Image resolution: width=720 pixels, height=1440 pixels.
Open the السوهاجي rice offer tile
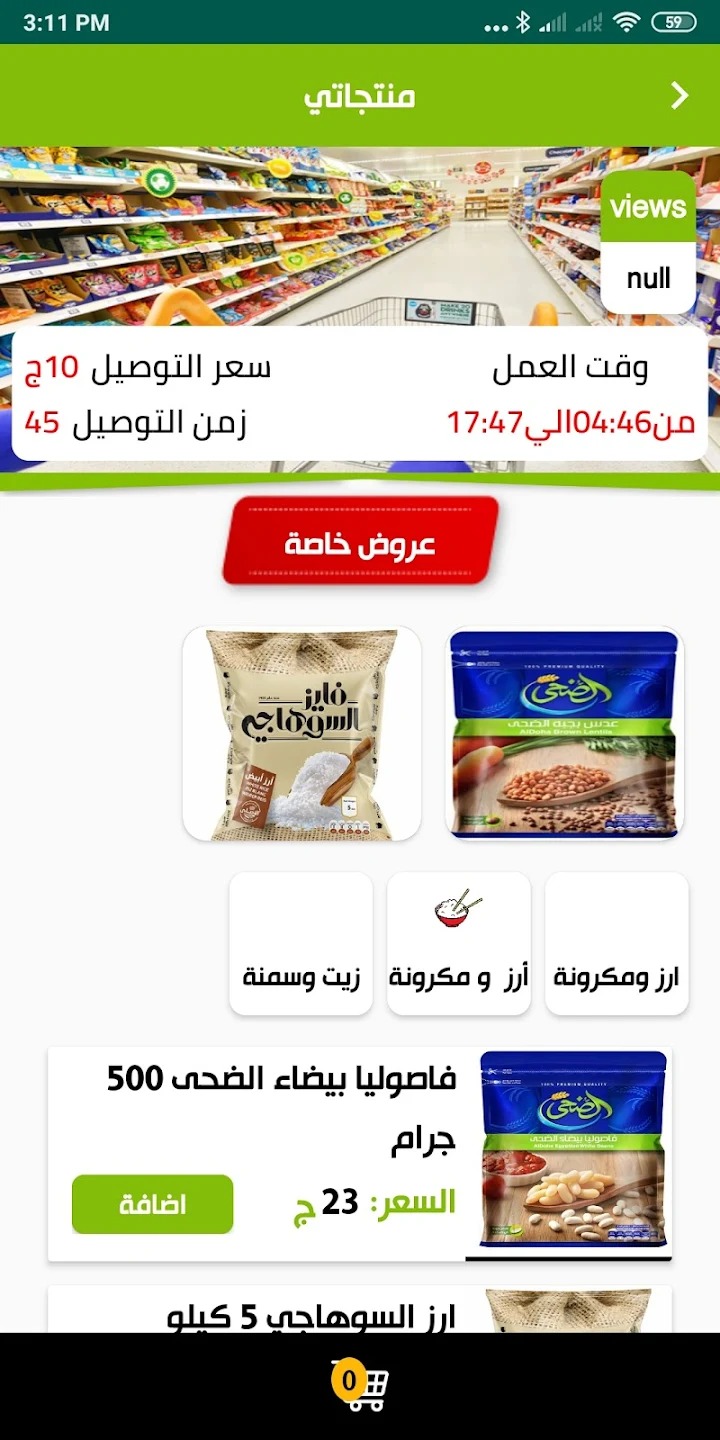coord(302,733)
